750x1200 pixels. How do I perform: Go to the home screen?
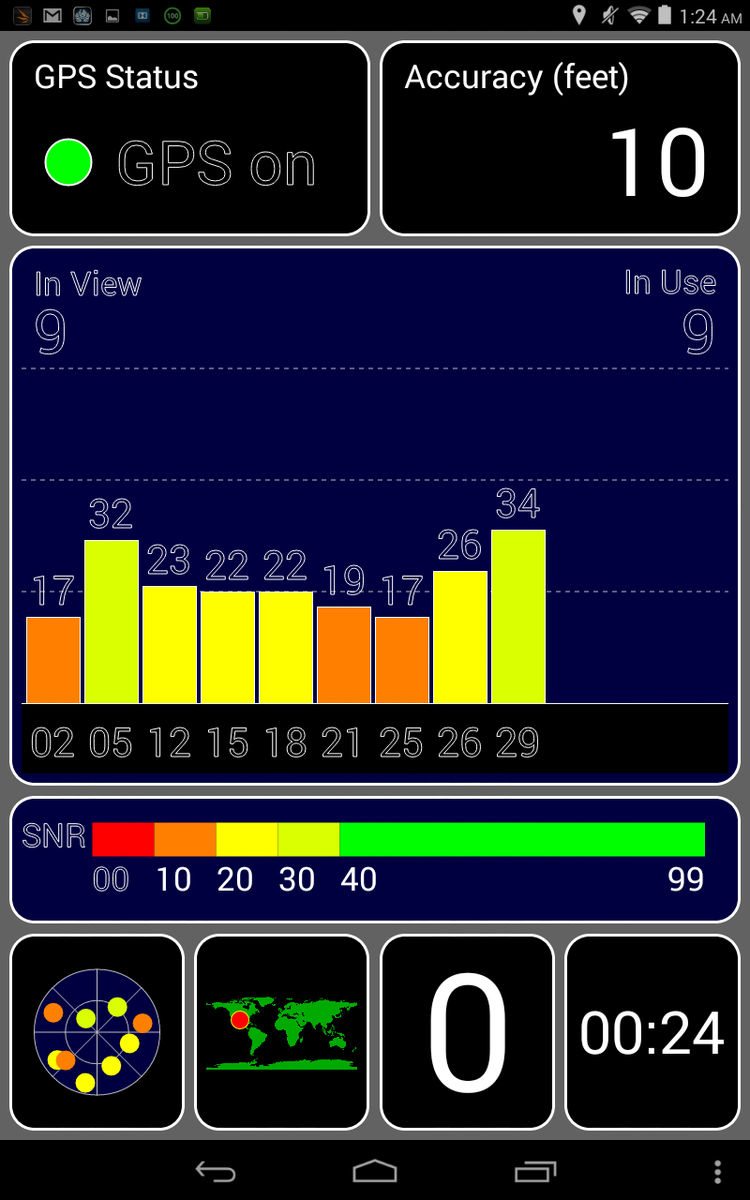coord(375,1171)
